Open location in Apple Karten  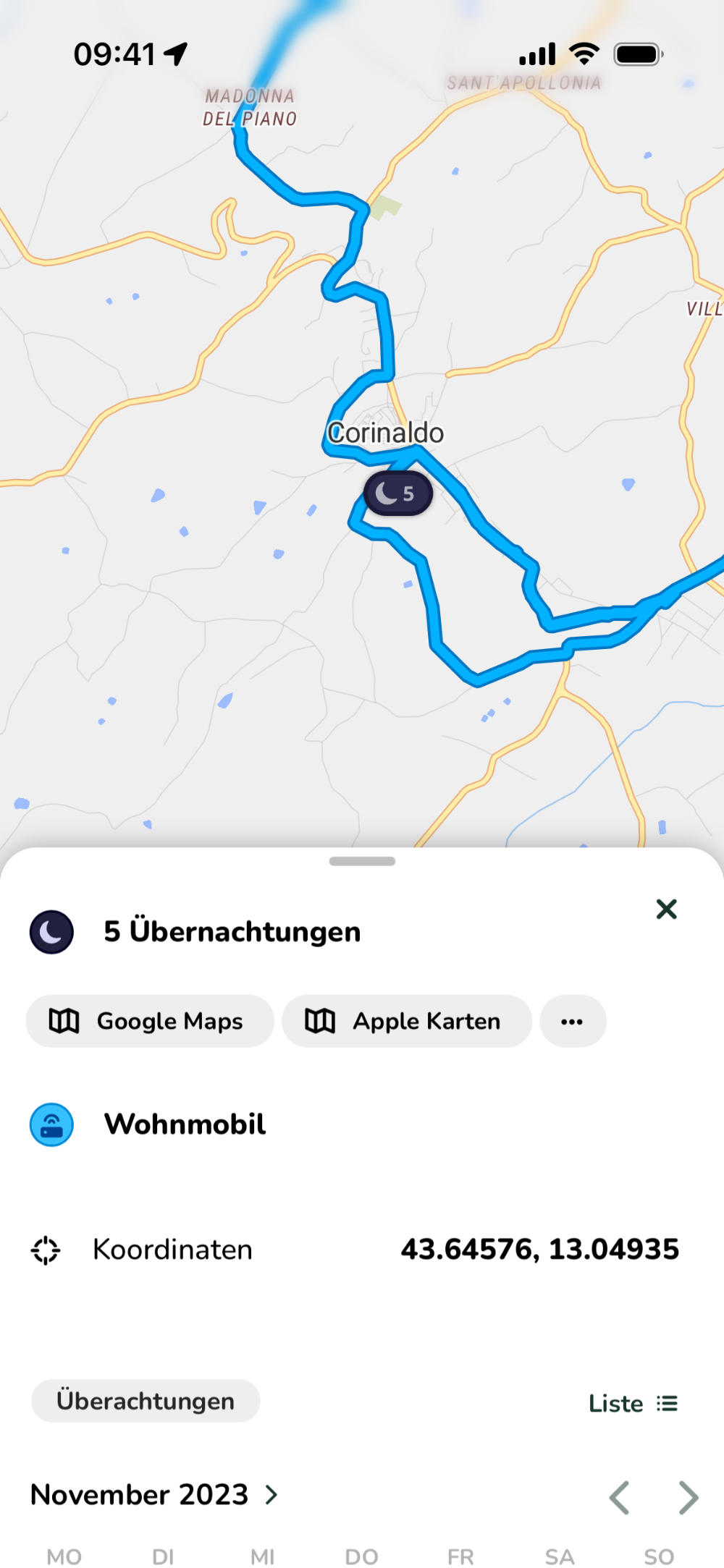pyautogui.click(x=406, y=1021)
